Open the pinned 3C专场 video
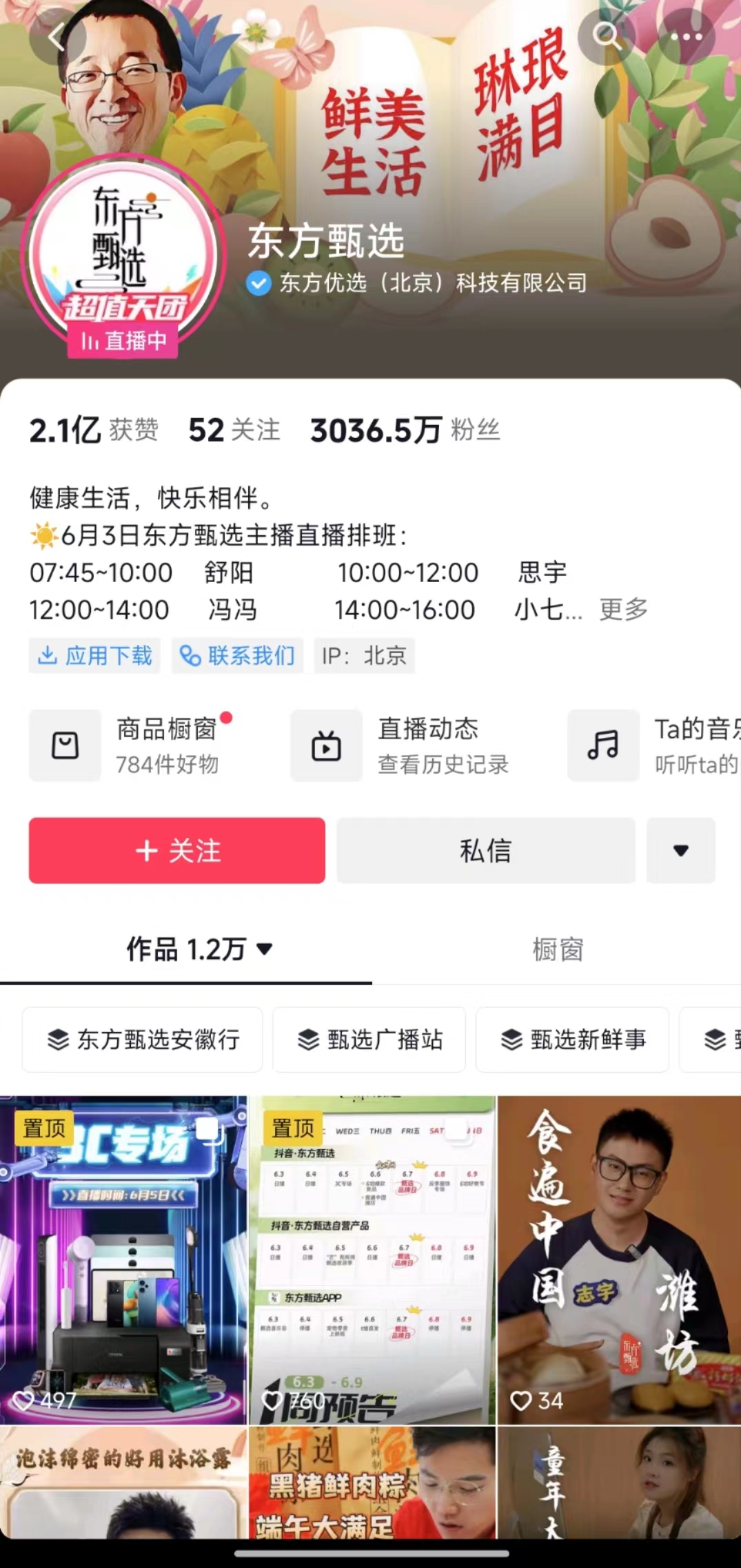The width and height of the screenshot is (741, 1568). click(x=123, y=1259)
